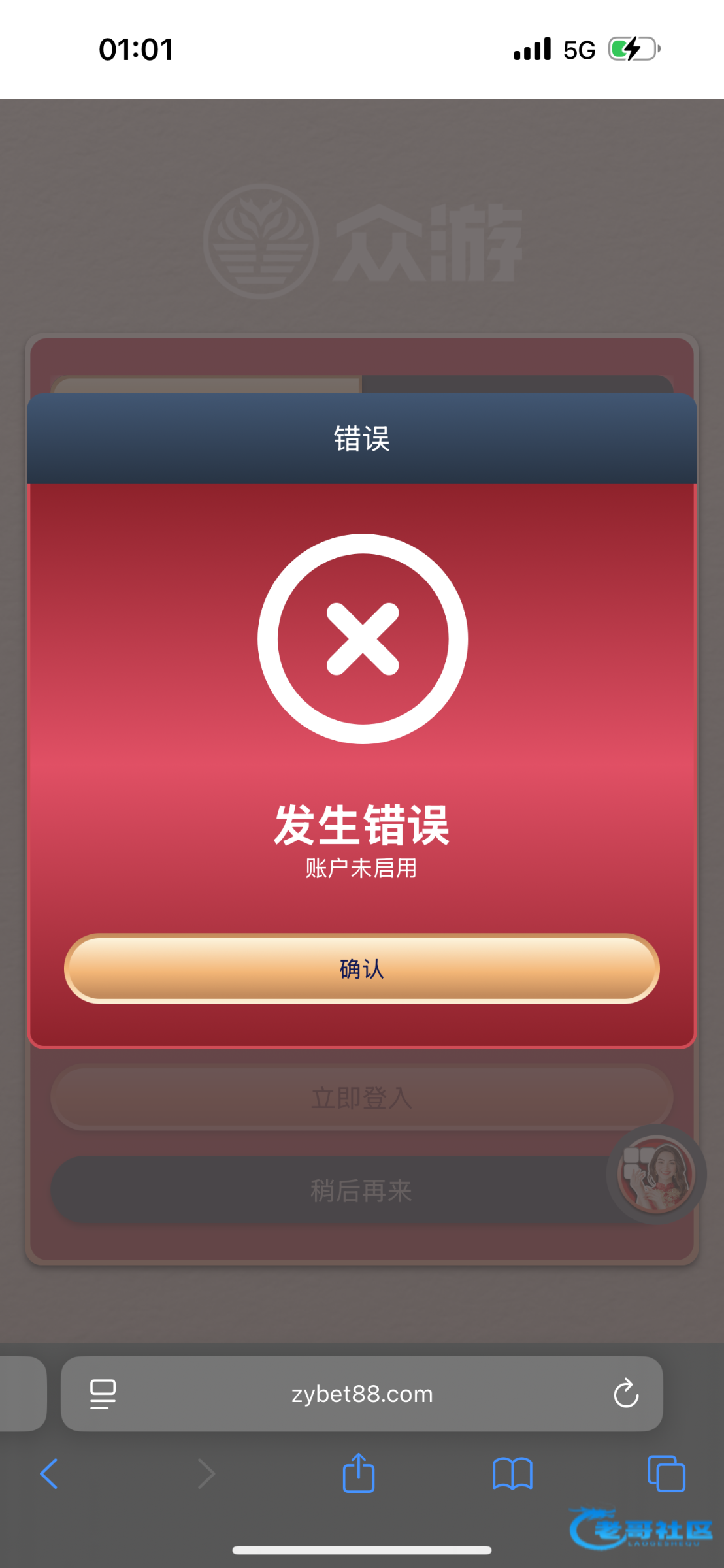Open Safari bookmarks
Screen dimensions: 724x1568
[x=512, y=1474]
